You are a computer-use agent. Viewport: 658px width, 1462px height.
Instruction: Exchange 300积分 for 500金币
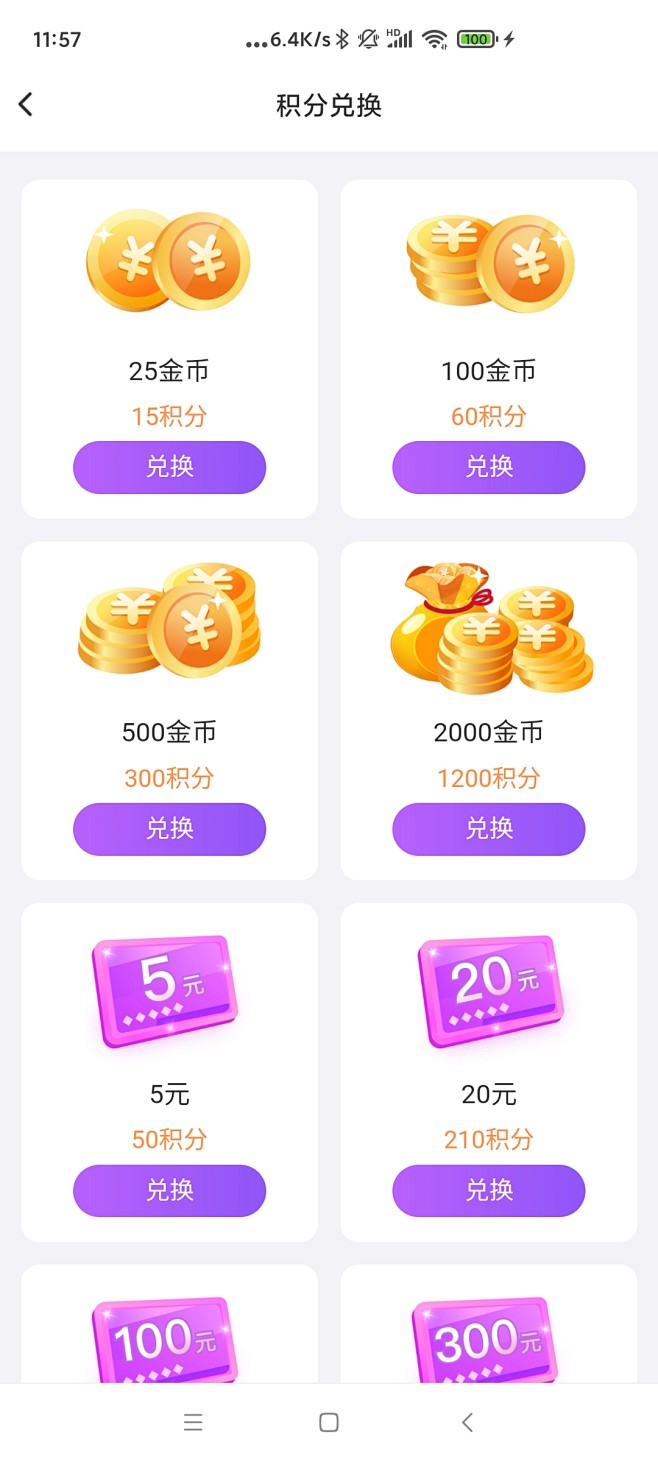169,829
